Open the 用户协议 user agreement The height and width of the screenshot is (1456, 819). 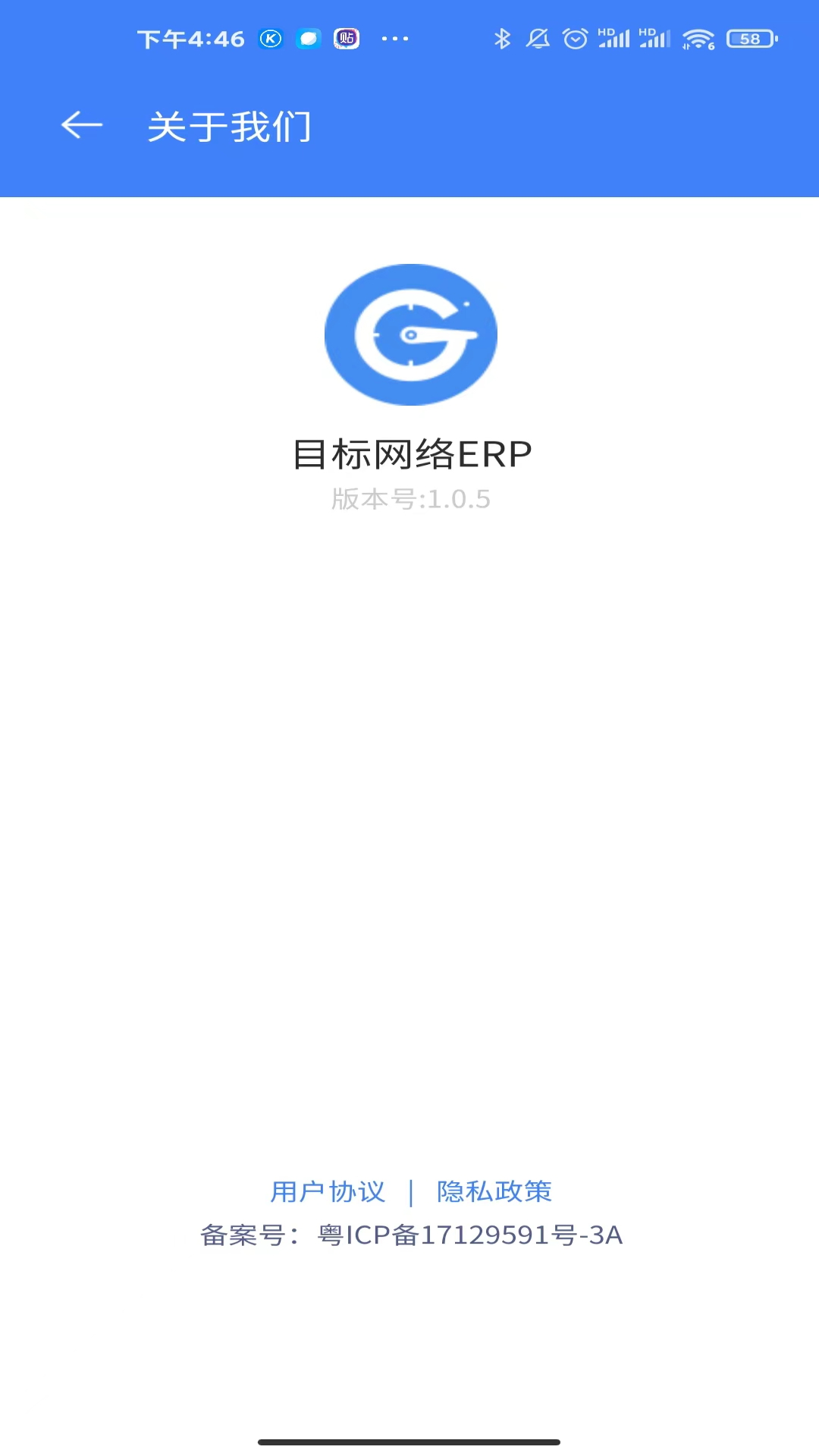coord(328,1191)
